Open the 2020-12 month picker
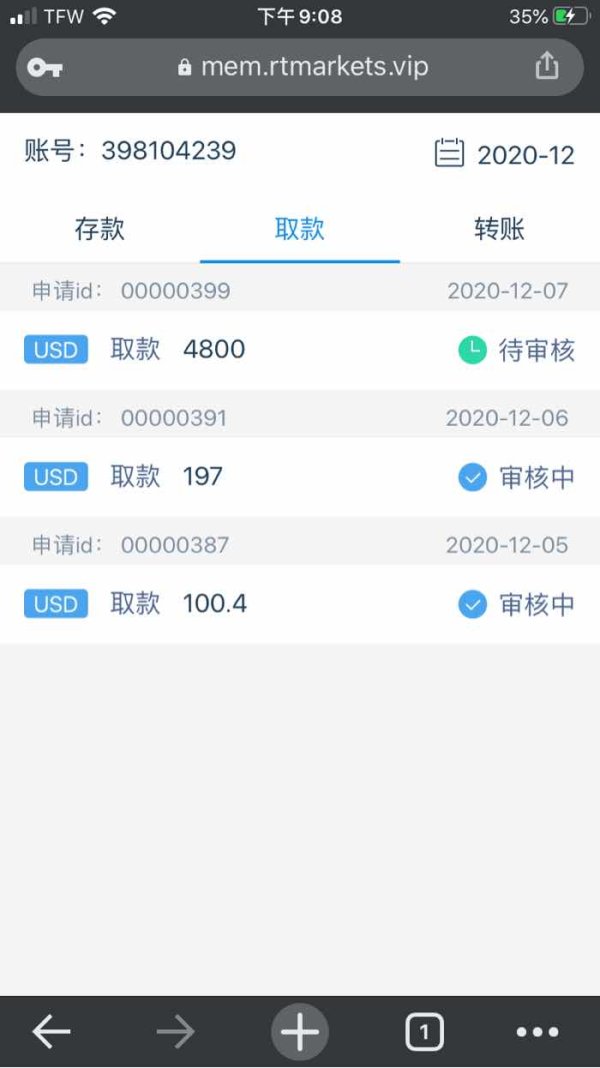The height and width of the screenshot is (1068, 600). tap(504, 154)
